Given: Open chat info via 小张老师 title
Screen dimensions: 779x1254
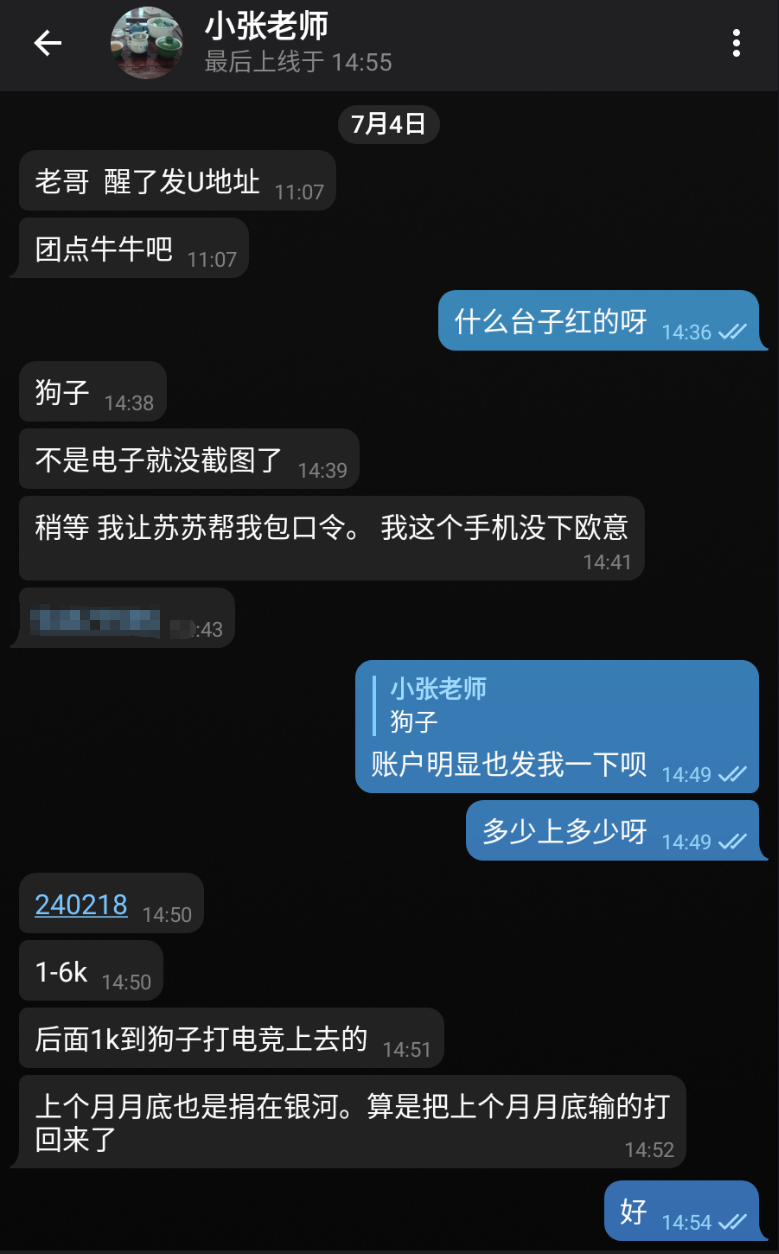Looking at the screenshot, I should (266, 26).
